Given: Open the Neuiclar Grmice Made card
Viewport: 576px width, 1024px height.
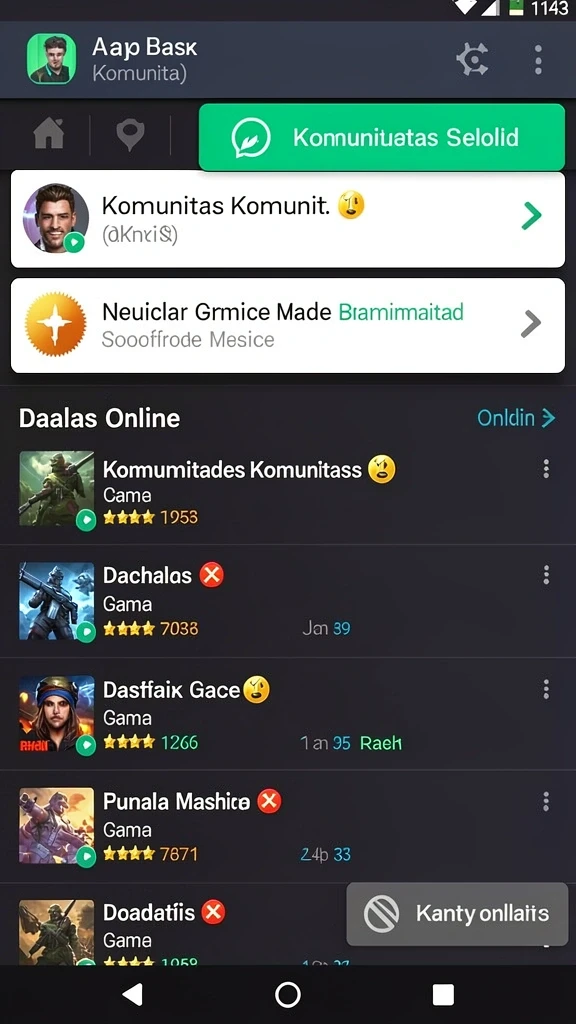Looking at the screenshot, I should tap(288, 325).
